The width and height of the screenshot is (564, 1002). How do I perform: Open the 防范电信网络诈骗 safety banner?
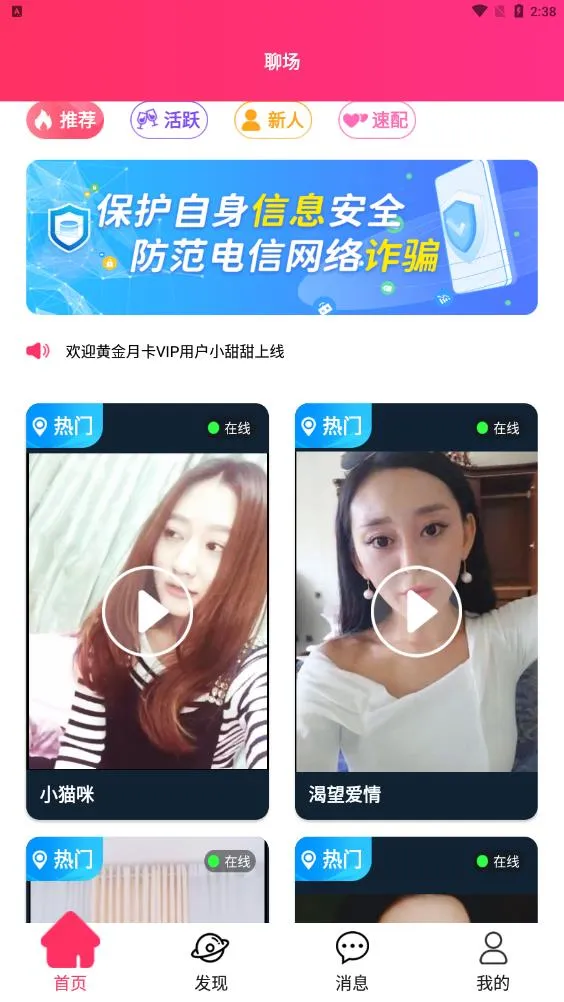pos(282,237)
